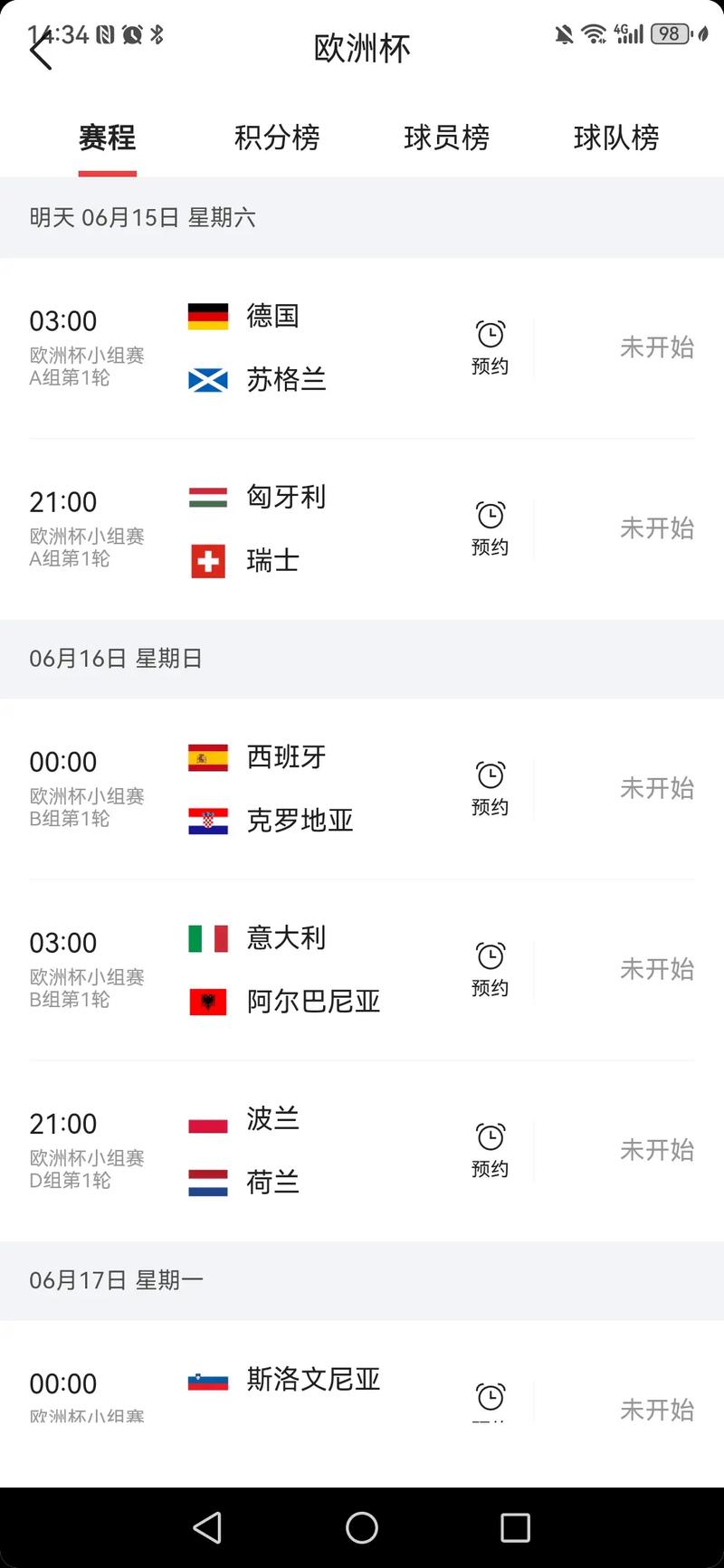This screenshot has height=1568, width=724.
Task: Enable match alert for Poland vs Netherlands
Action: click(490, 1150)
